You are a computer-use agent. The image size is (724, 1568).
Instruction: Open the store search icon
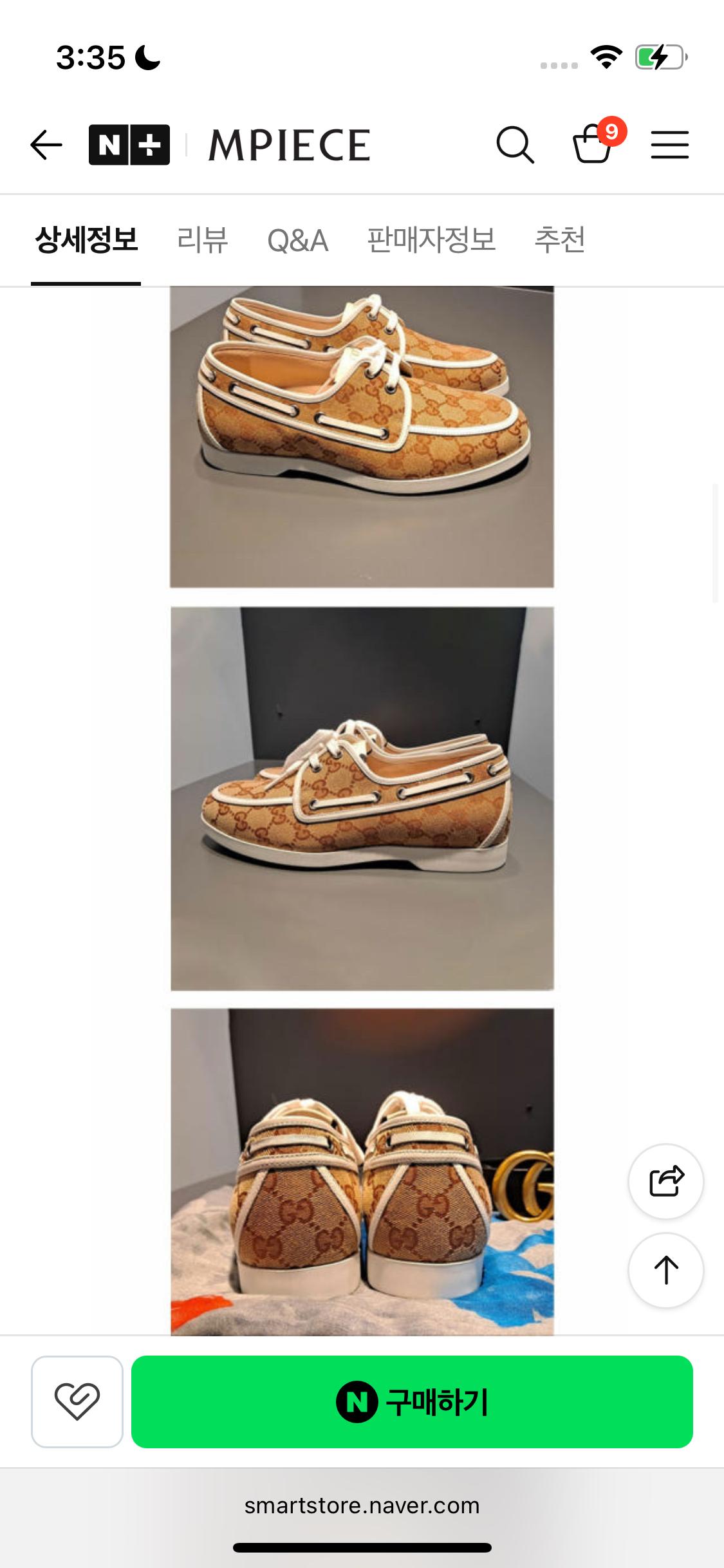click(515, 145)
